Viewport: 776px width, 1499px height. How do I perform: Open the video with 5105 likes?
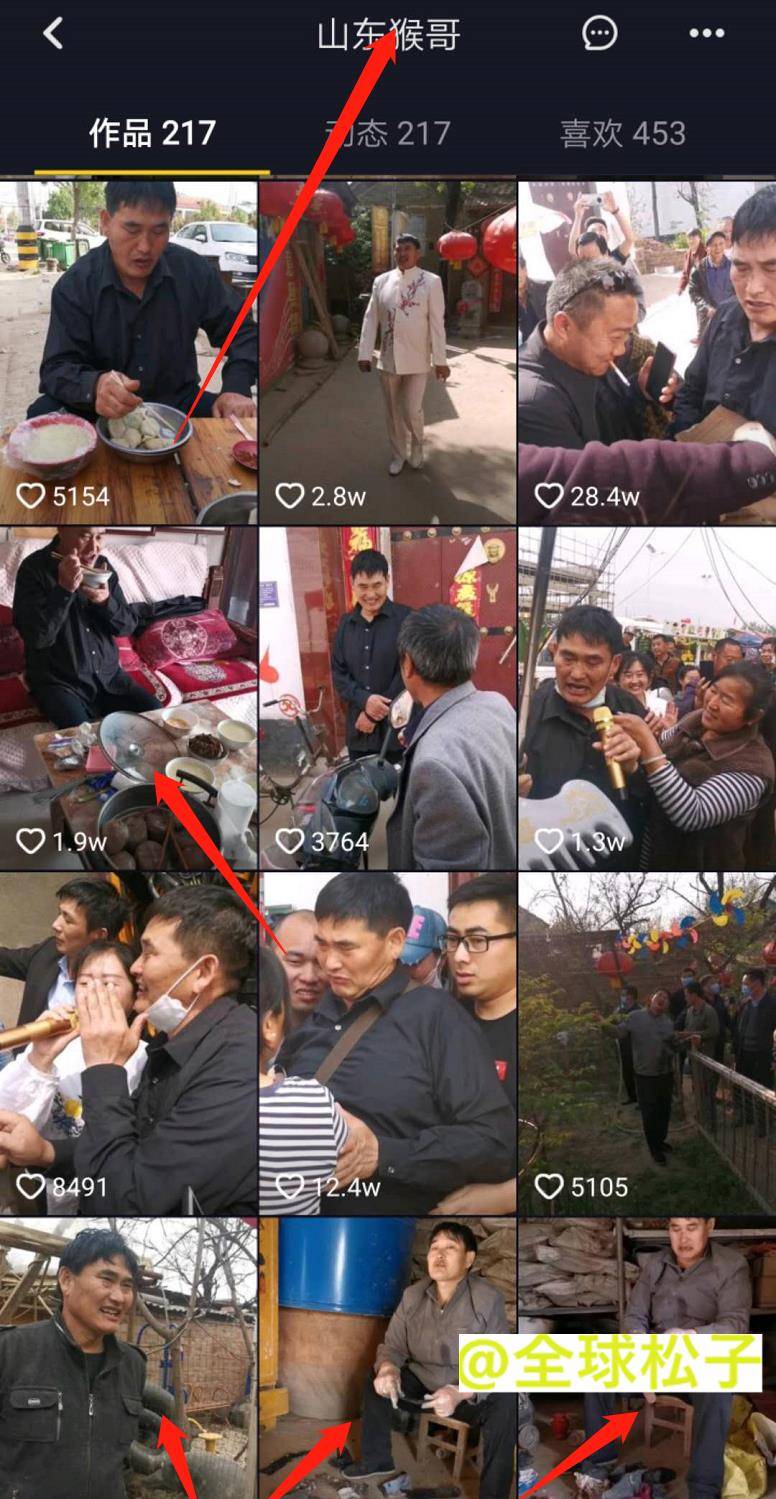pos(647,1043)
